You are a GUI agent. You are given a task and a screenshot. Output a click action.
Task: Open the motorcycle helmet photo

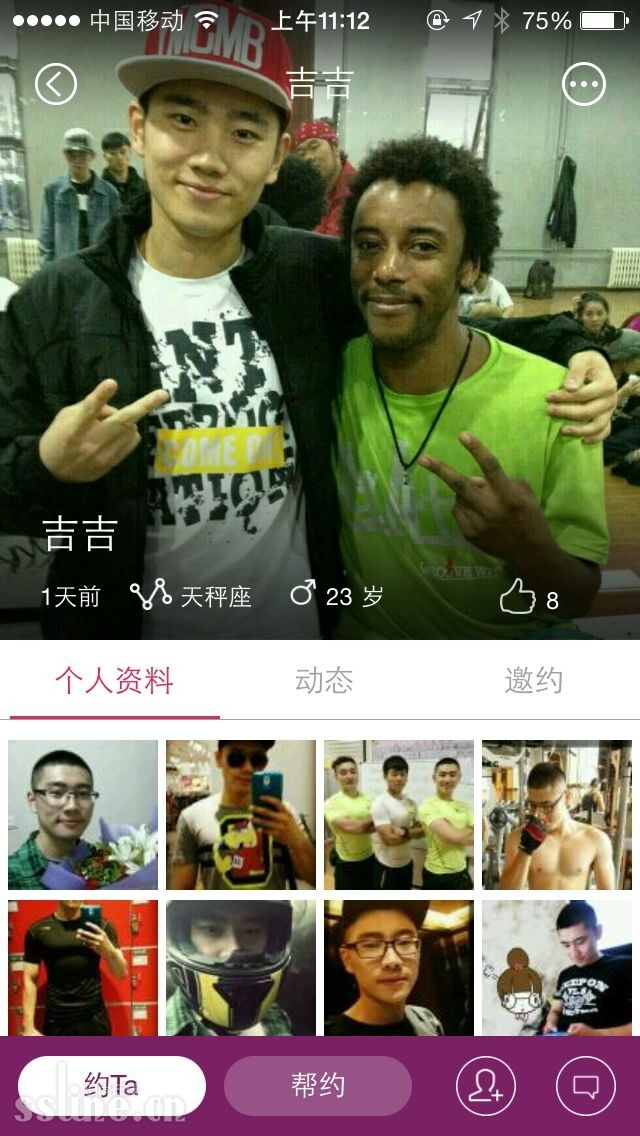tap(241, 967)
